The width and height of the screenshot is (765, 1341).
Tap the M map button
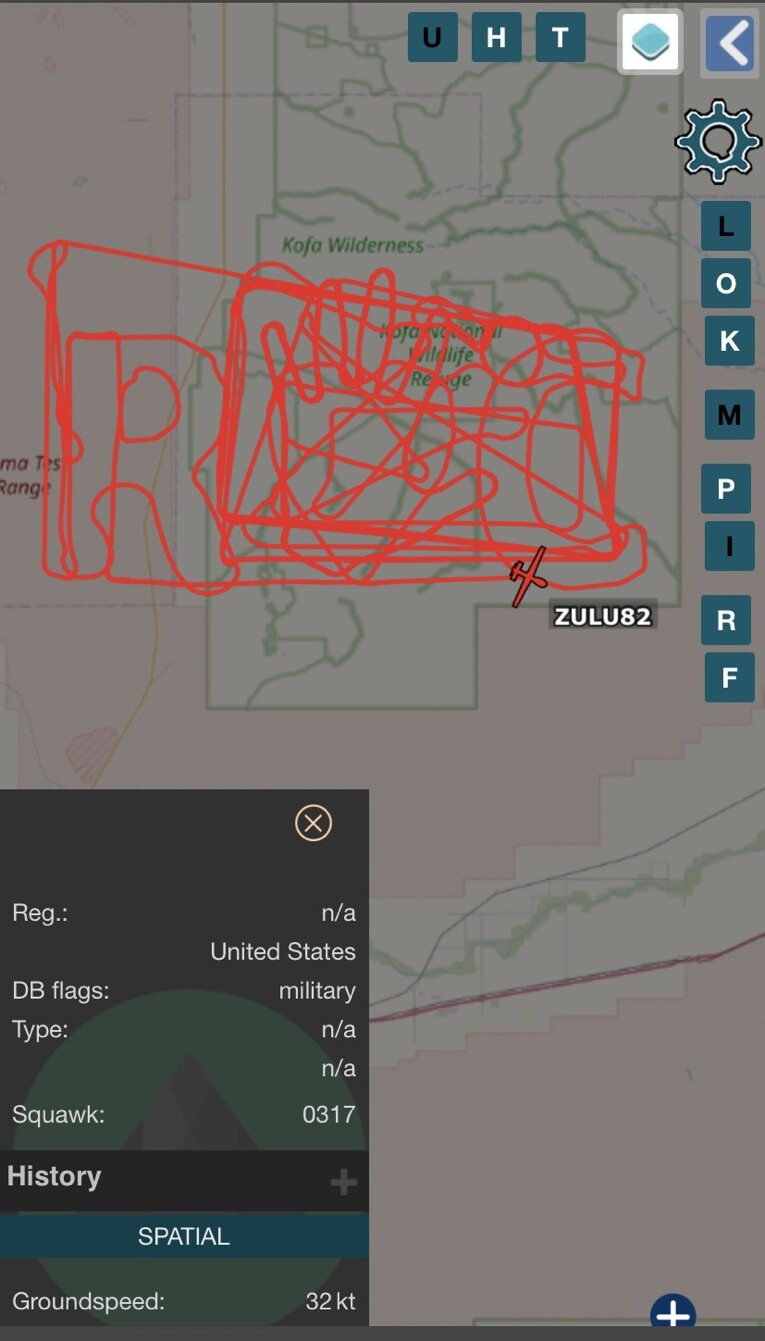click(729, 414)
